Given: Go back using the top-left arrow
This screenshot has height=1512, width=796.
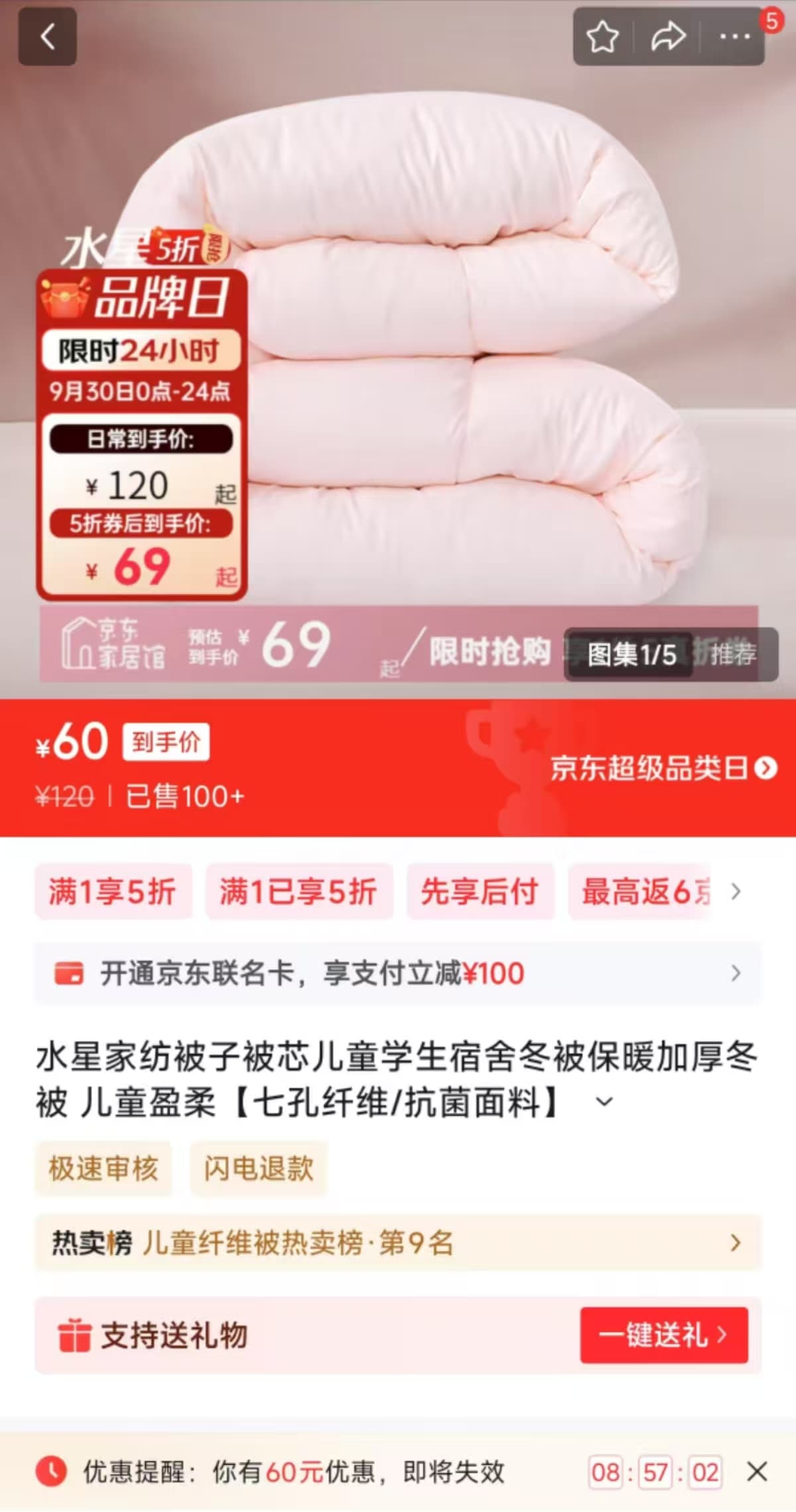Looking at the screenshot, I should tap(47, 37).
